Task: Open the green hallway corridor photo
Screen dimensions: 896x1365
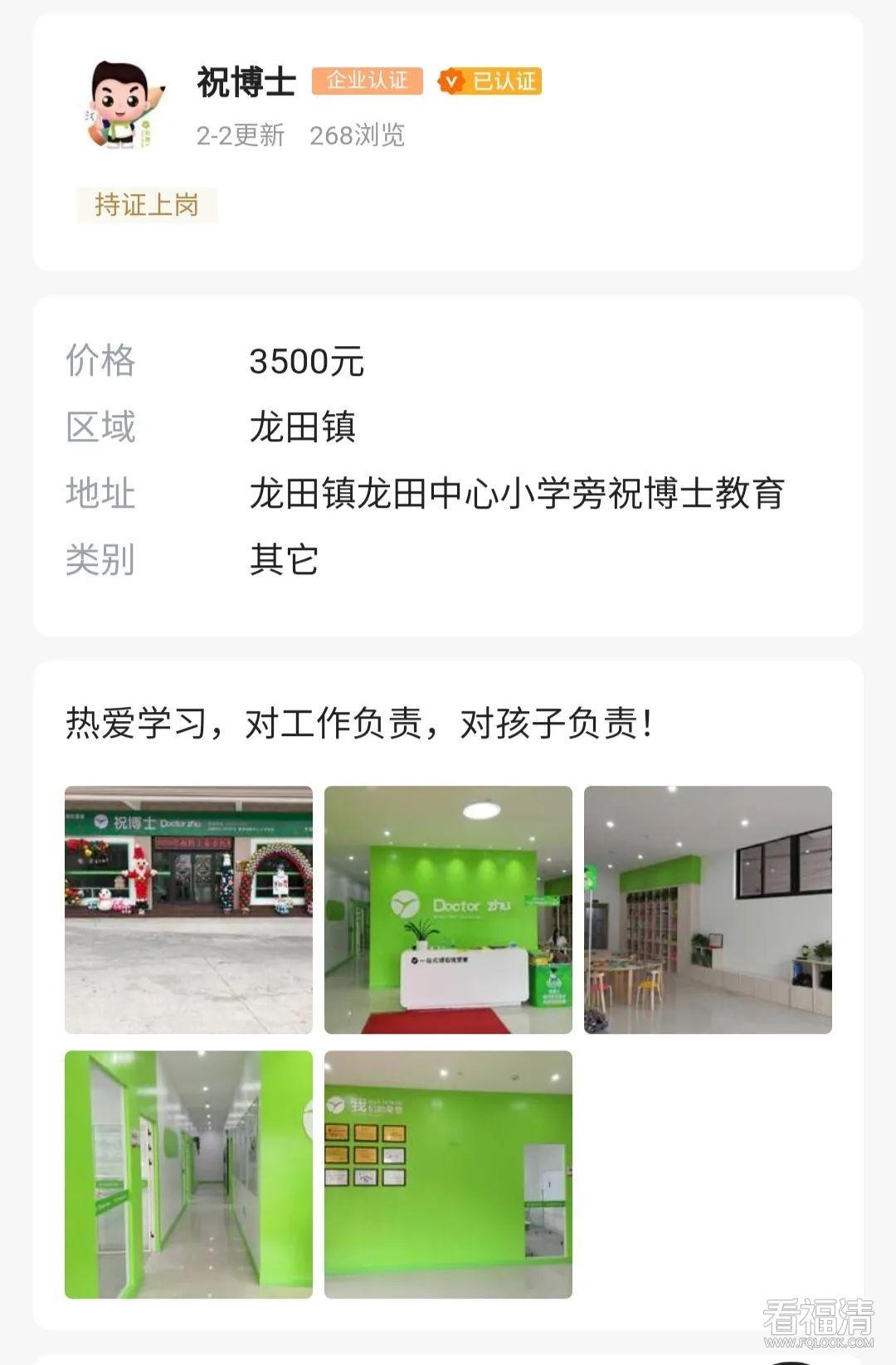Action: point(188,1174)
